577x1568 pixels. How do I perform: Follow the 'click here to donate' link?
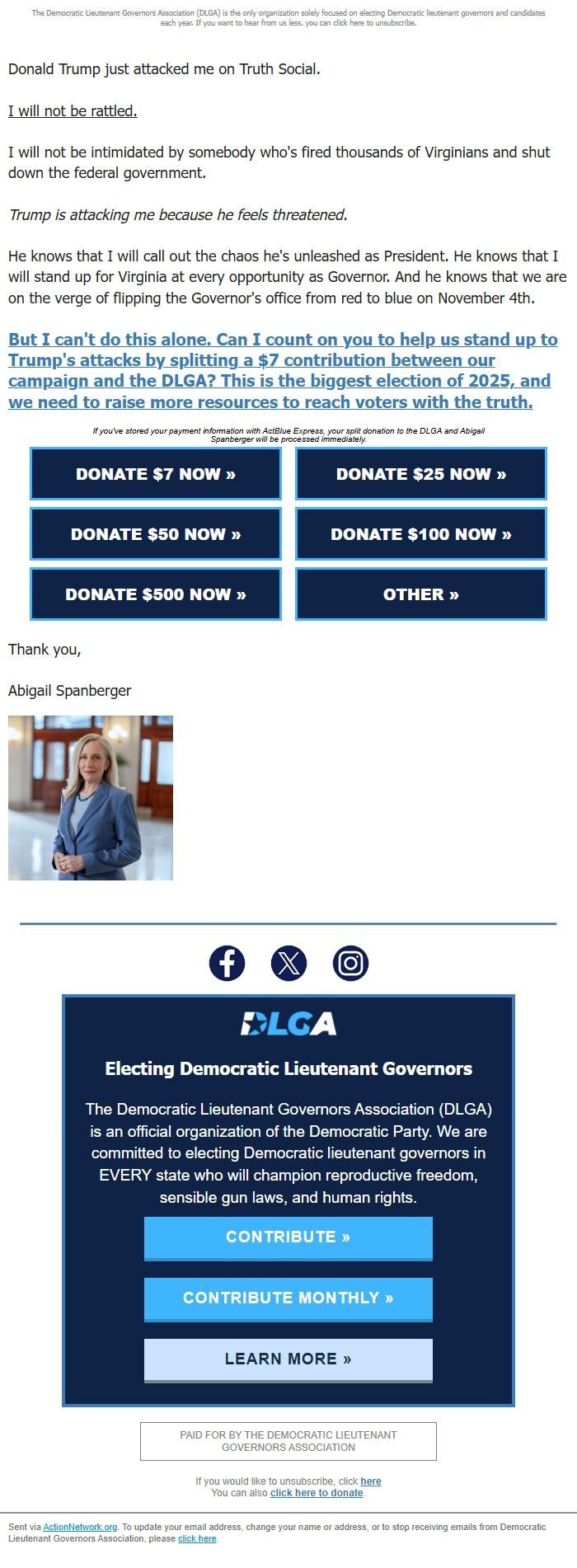tap(317, 1493)
